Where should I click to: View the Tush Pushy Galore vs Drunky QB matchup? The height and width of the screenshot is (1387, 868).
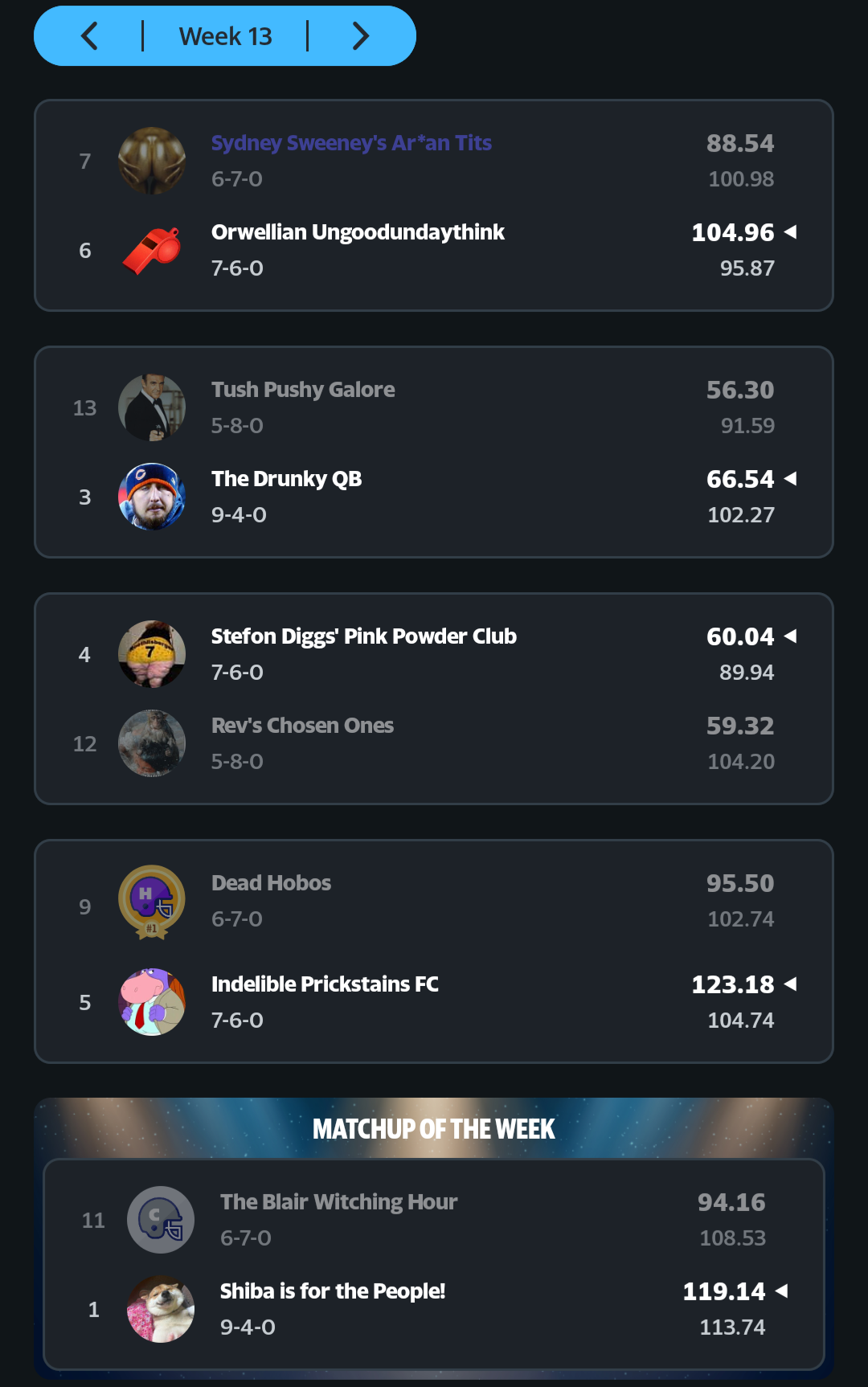pos(434,452)
